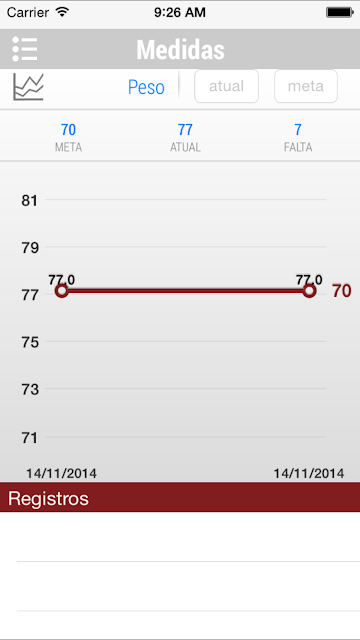The width and height of the screenshot is (360, 640).
Task: Tap the atual button
Action: [227, 86]
